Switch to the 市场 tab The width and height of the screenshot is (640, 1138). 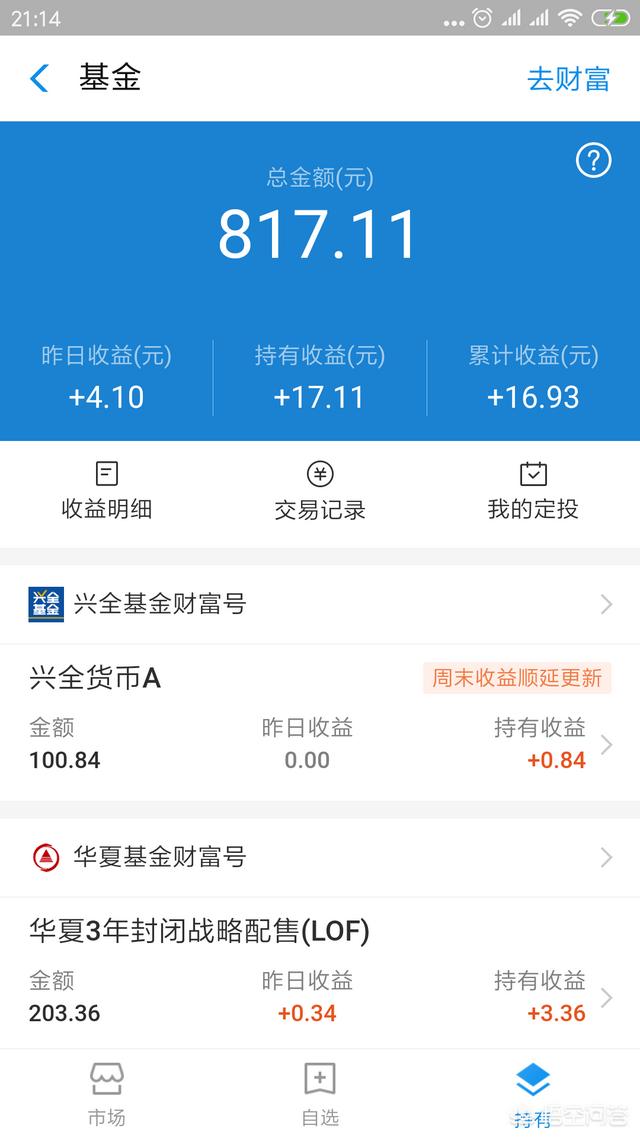[x=107, y=1094]
